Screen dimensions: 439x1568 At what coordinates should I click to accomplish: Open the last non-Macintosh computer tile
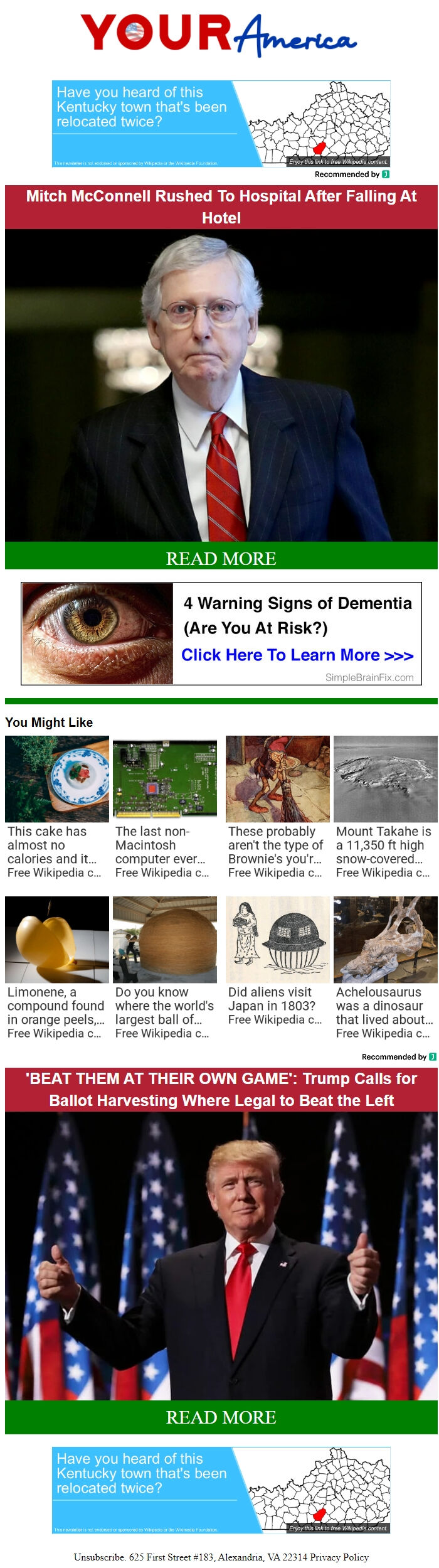tap(164, 806)
